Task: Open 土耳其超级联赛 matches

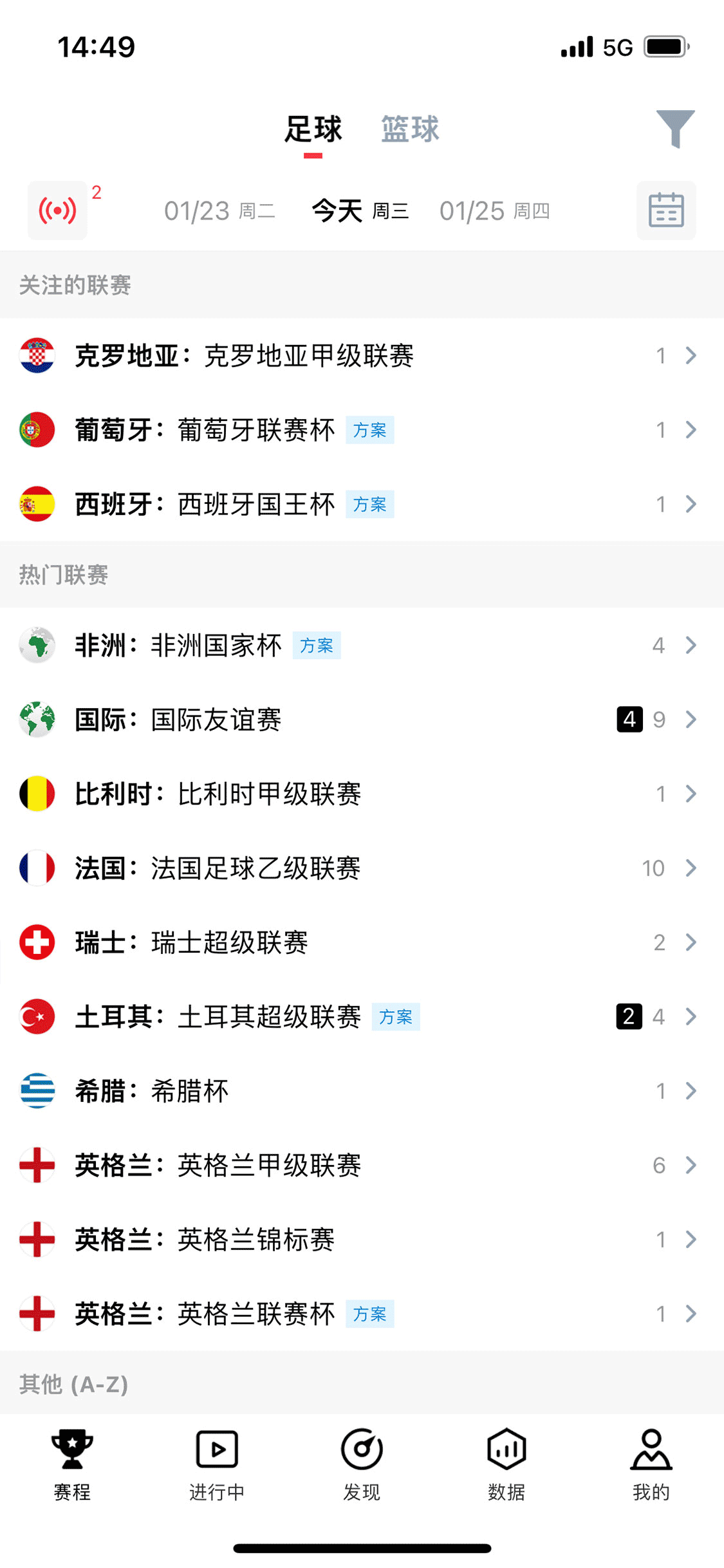Action: click(360, 1016)
